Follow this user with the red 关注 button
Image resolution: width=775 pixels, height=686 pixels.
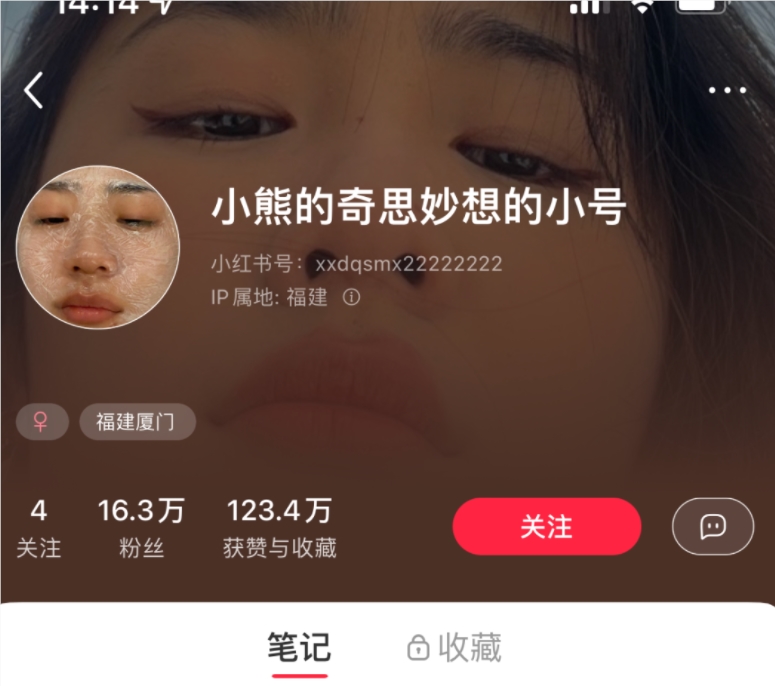click(x=546, y=526)
